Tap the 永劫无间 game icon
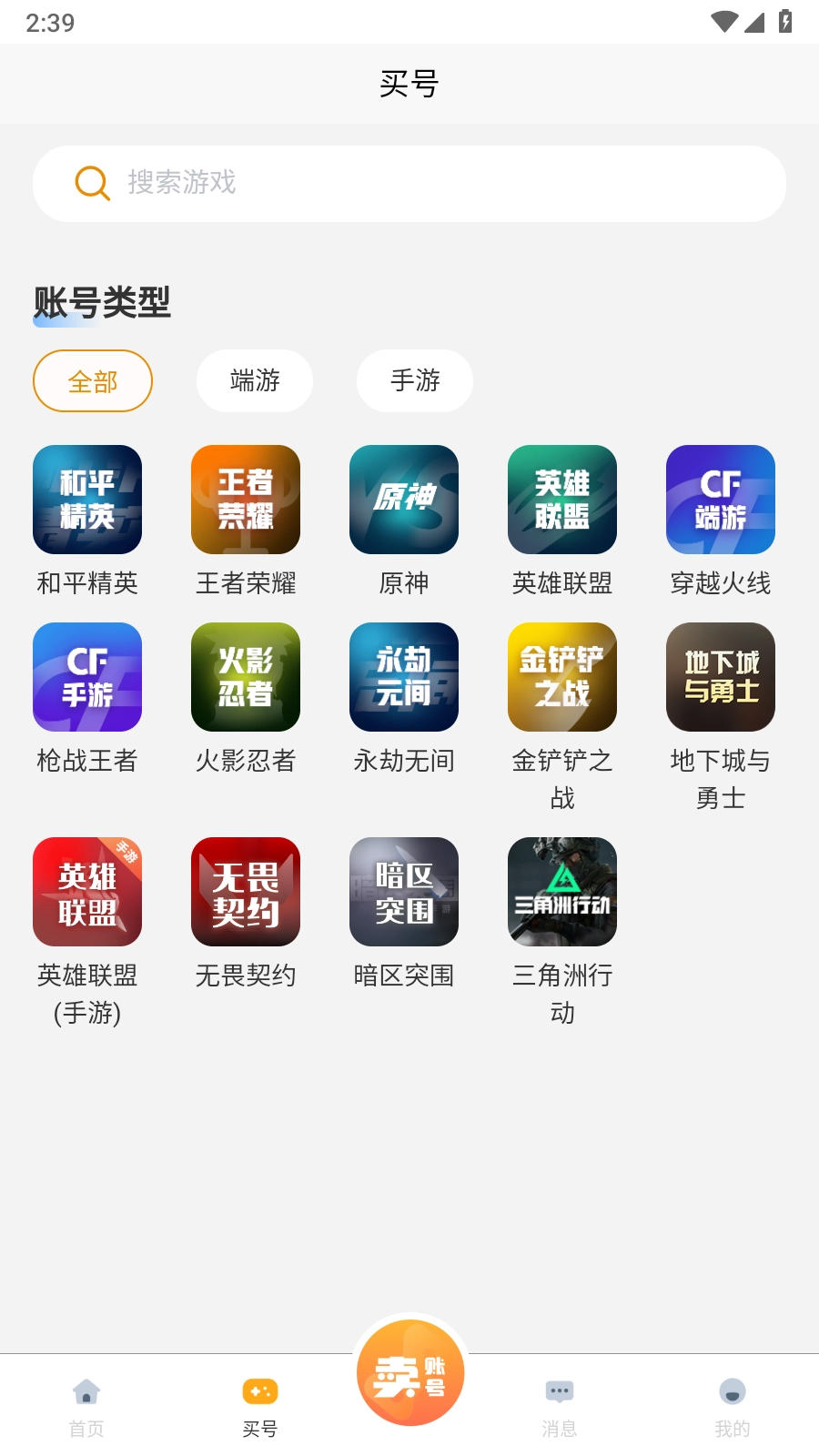This screenshot has width=819, height=1456. (x=404, y=677)
